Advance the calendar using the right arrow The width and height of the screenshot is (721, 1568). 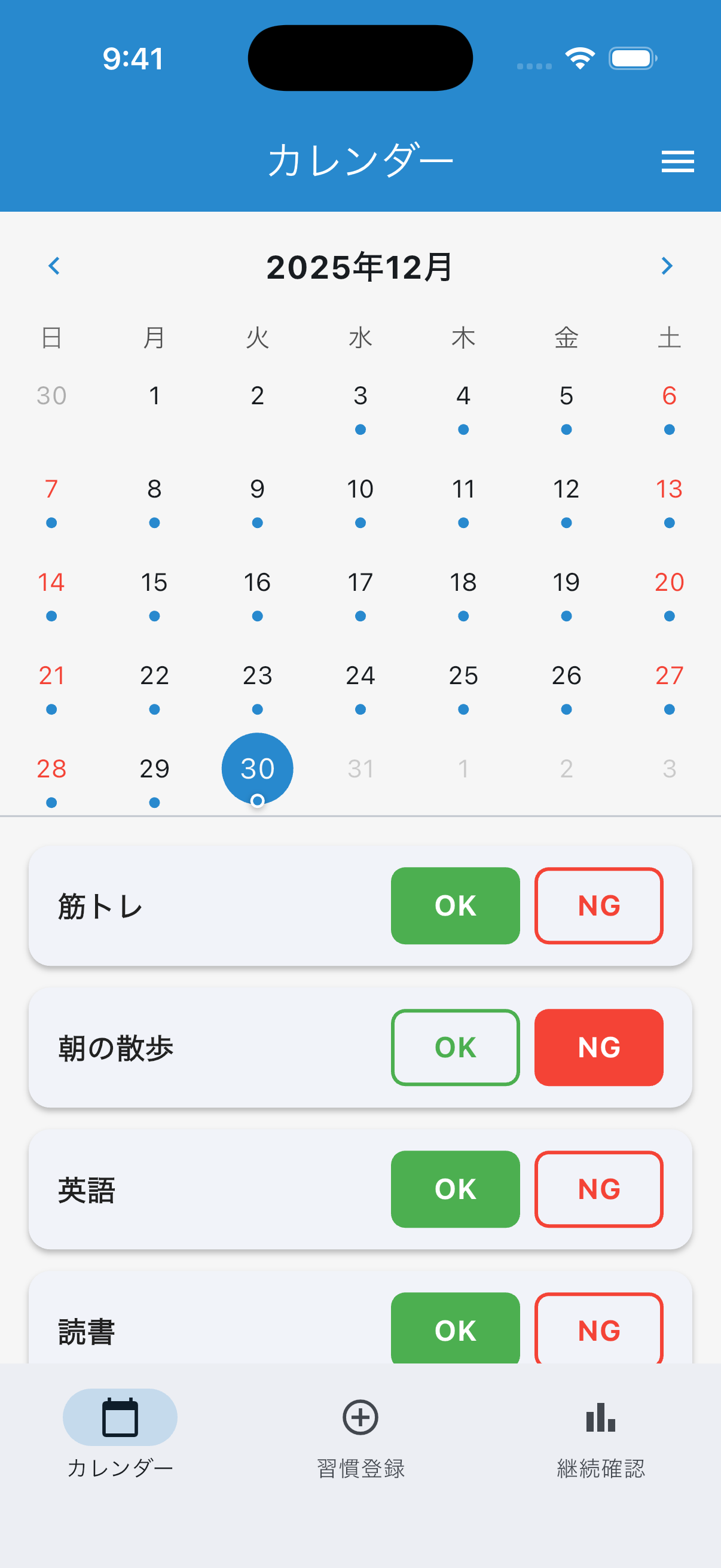(x=667, y=266)
